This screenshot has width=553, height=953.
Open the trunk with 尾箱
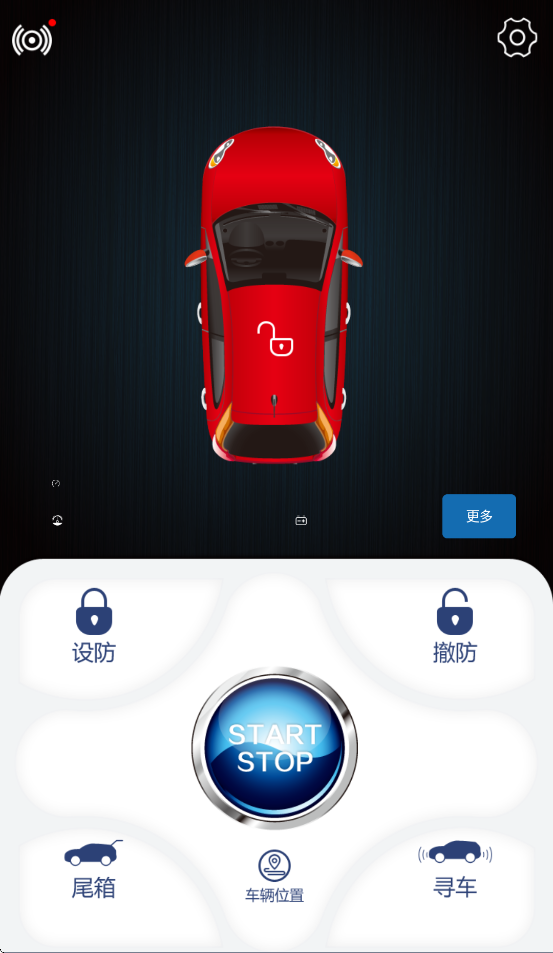point(94,869)
